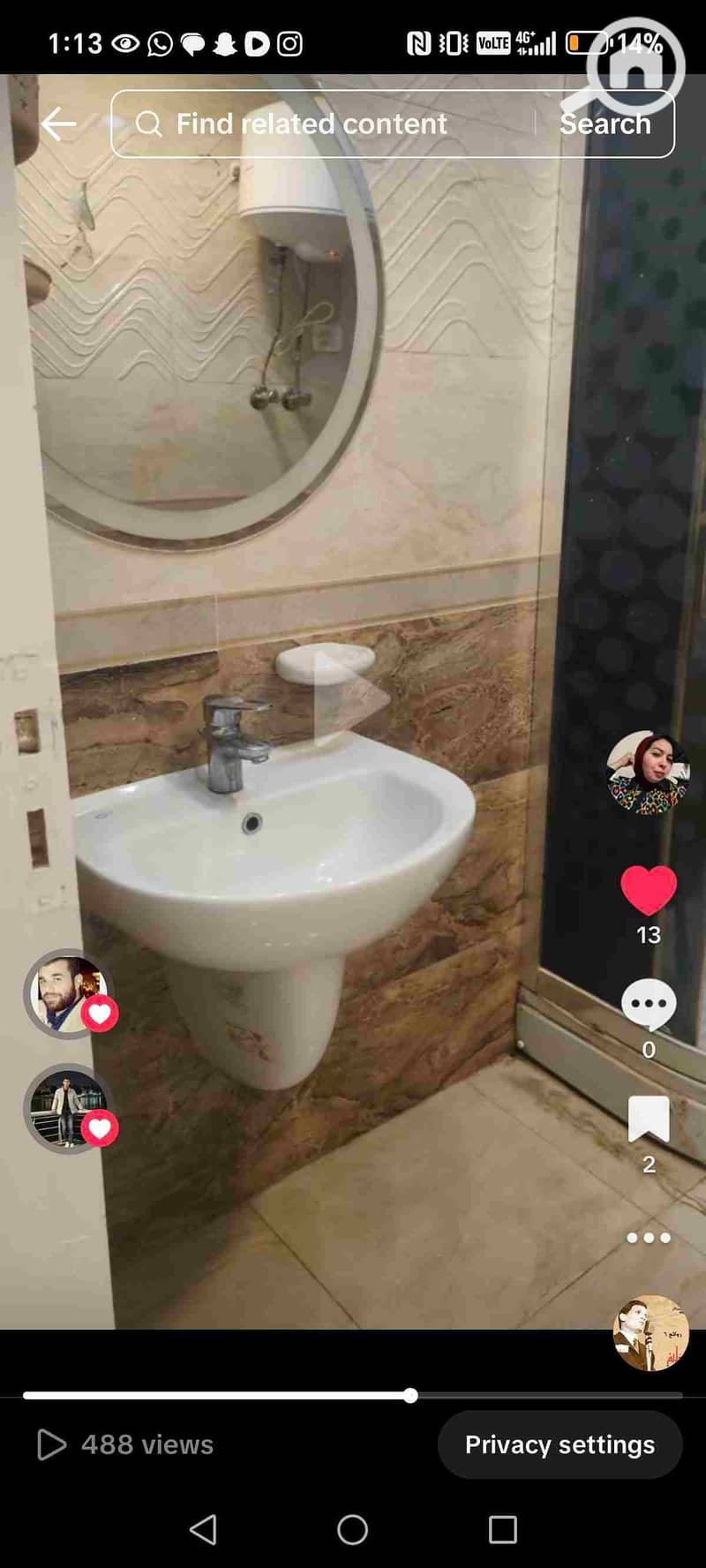Go to the system home screen
This screenshot has width=706, height=1568.
pyautogui.click(x=353, y=1529)
